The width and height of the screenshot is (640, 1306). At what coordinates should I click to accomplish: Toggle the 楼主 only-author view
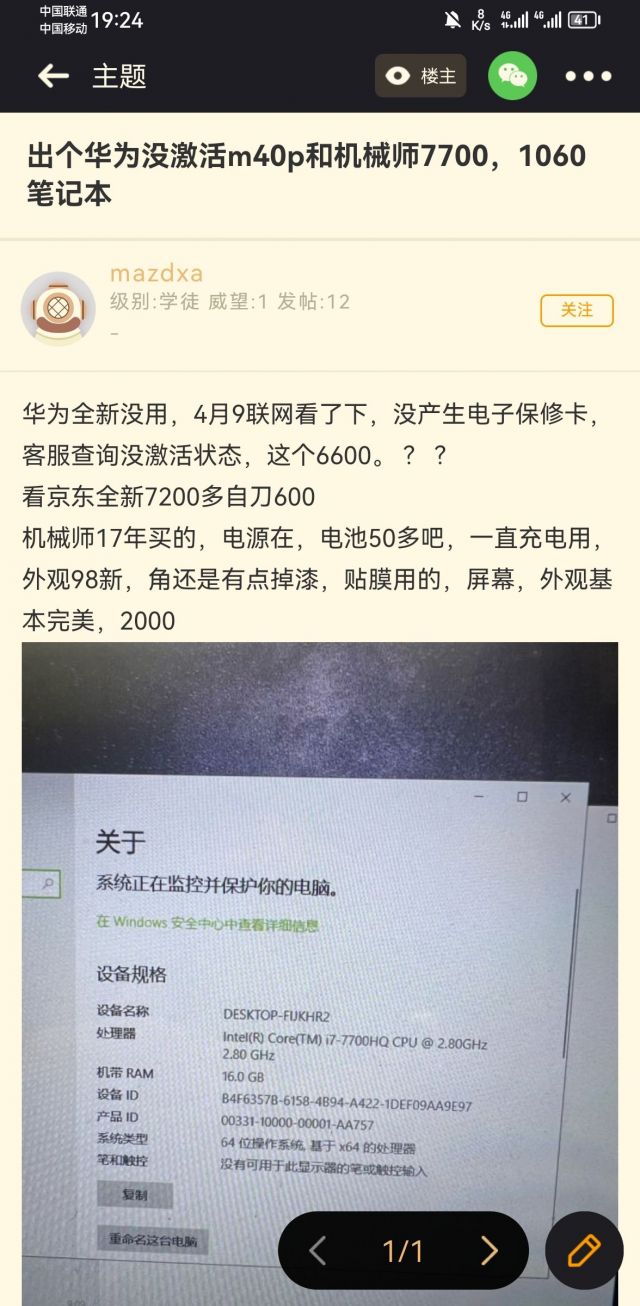click(421, 76)
